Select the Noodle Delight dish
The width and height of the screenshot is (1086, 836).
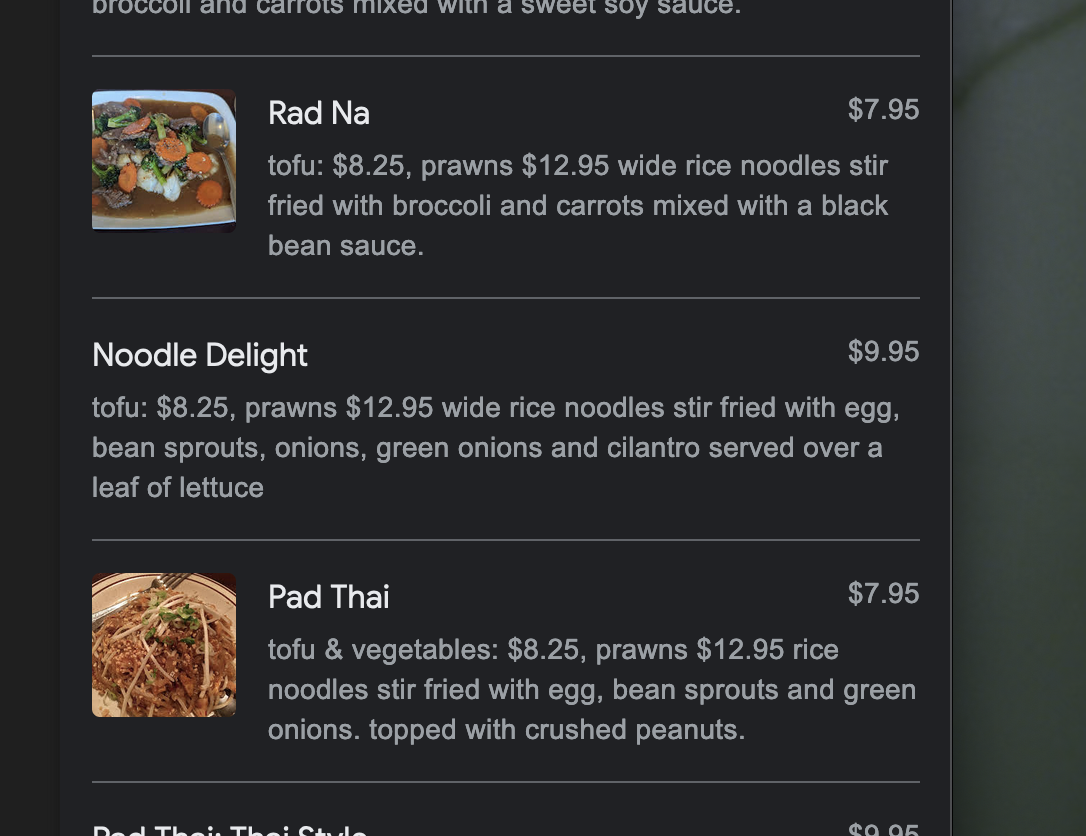point(200,355)
